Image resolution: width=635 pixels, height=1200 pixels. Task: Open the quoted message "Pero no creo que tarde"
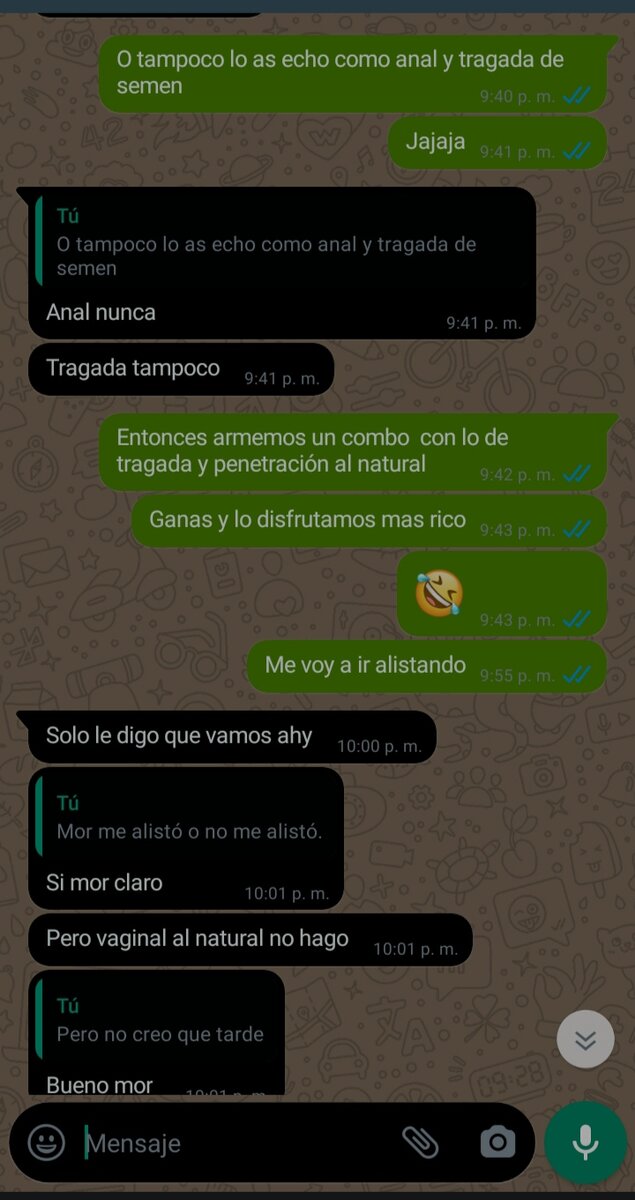[160, 1021]
